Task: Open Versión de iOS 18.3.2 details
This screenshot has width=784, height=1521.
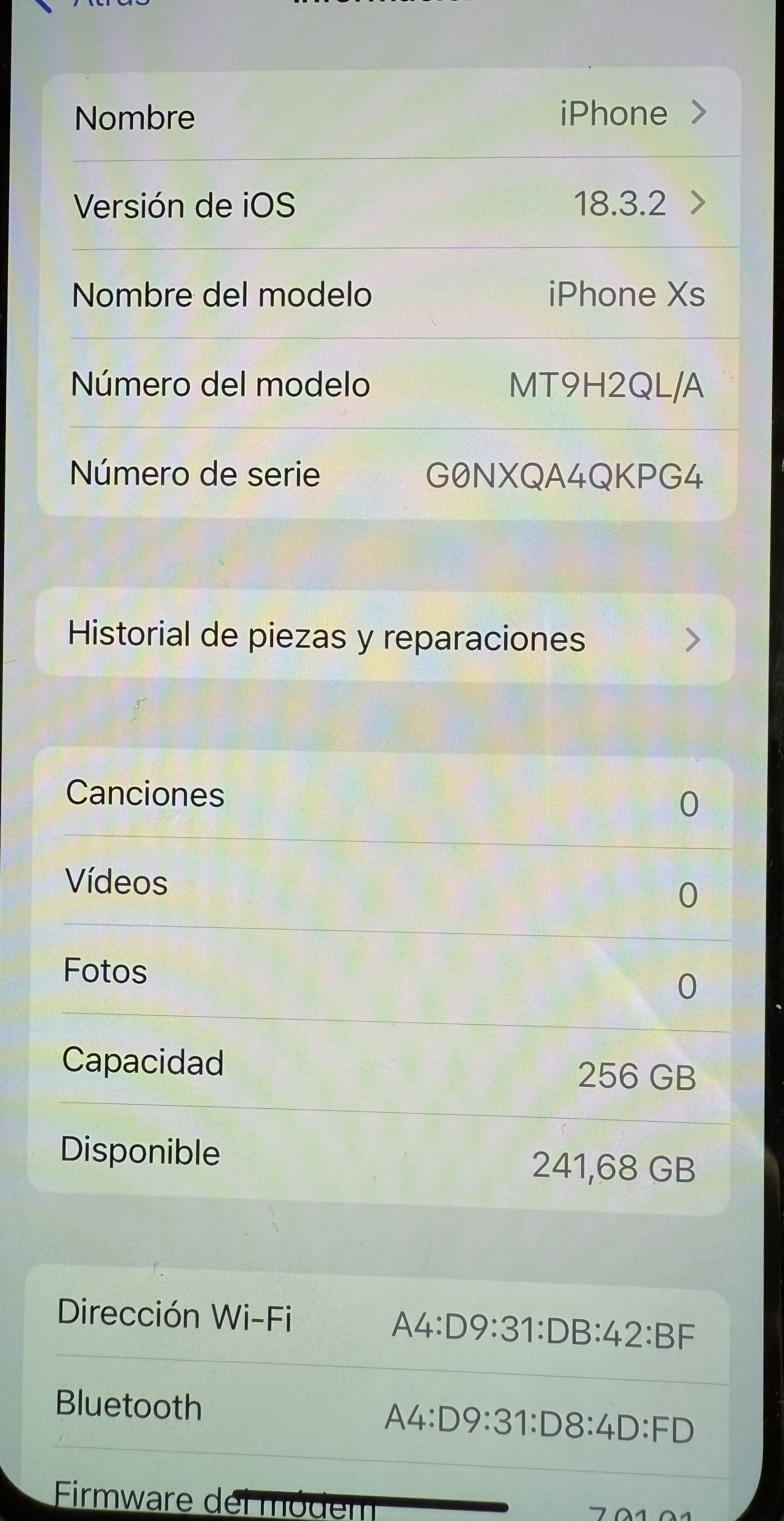Action: pos(390,204)
